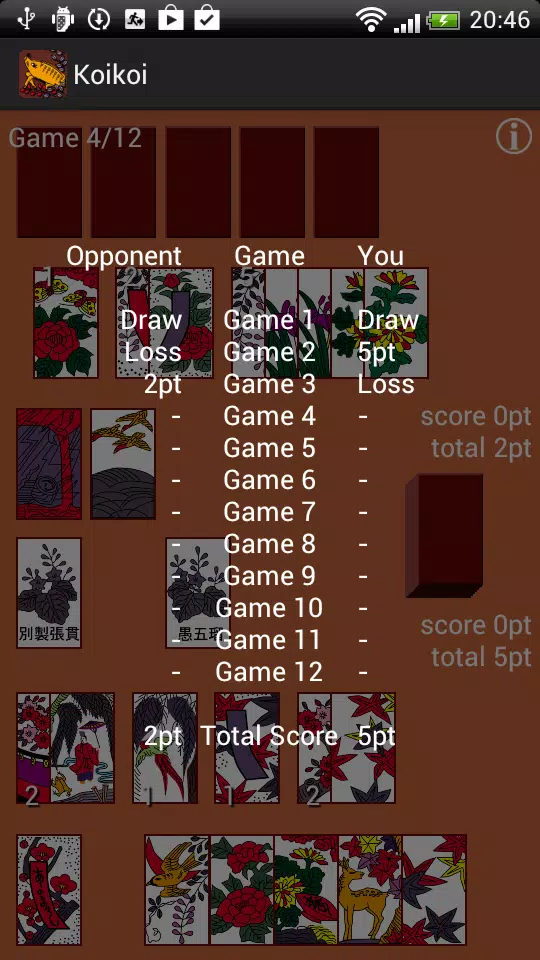
Task: Select the deer and maple hand card
Action: (x=370, y=890)
